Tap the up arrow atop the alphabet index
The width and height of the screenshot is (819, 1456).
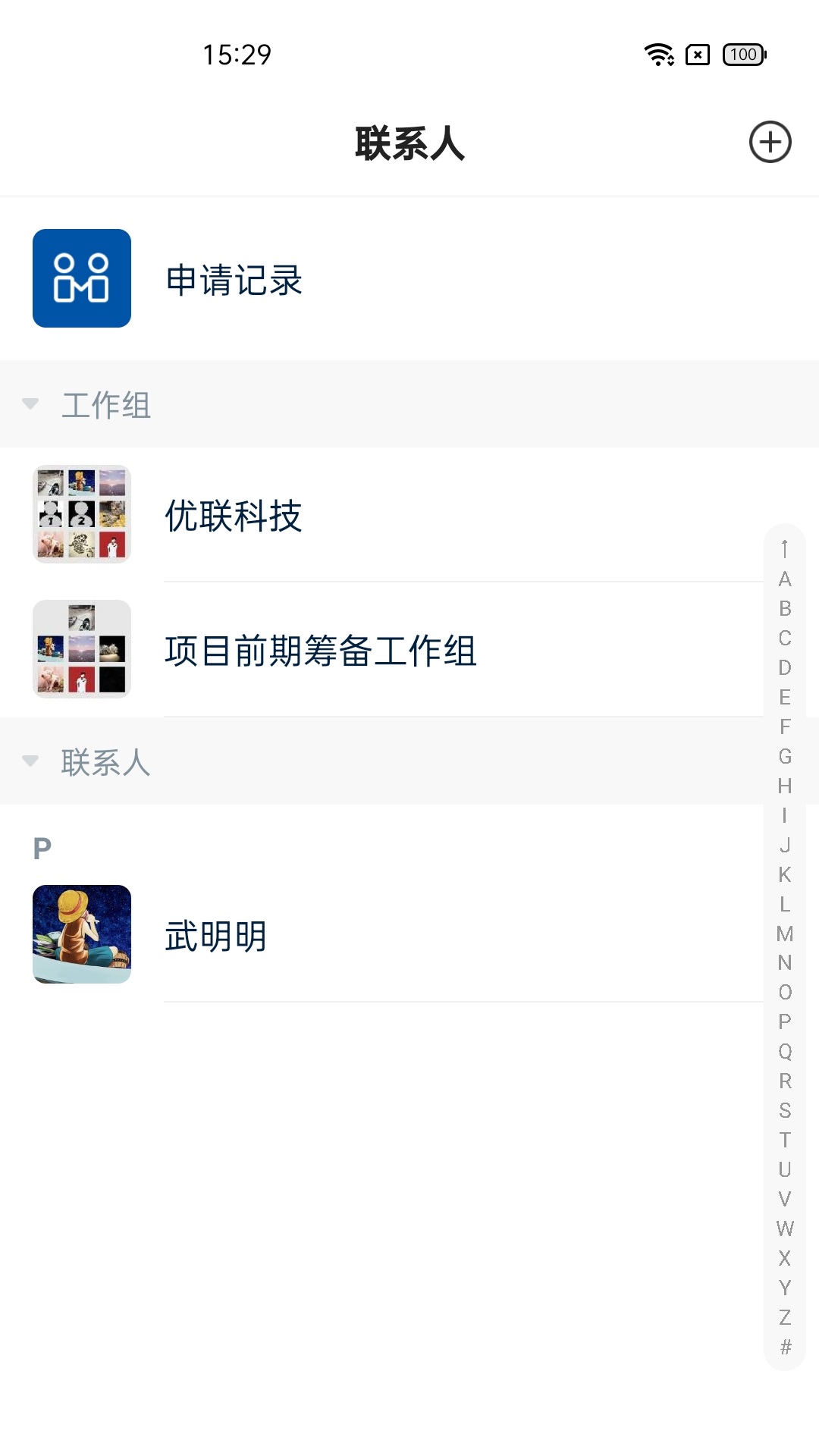[x=783, y=548]
